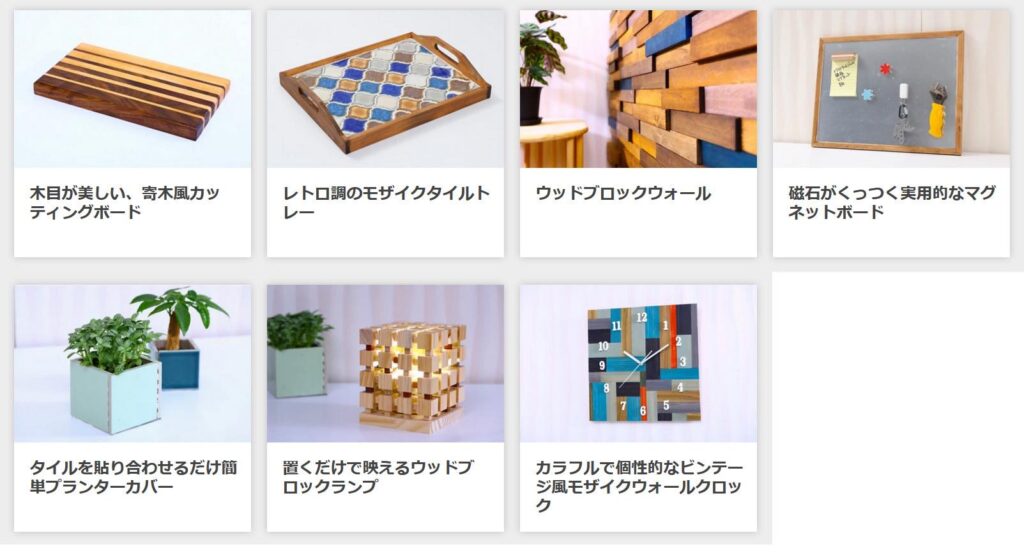
Task: Open the ウッドブロックランプ card
Action: tap(385, 407)
